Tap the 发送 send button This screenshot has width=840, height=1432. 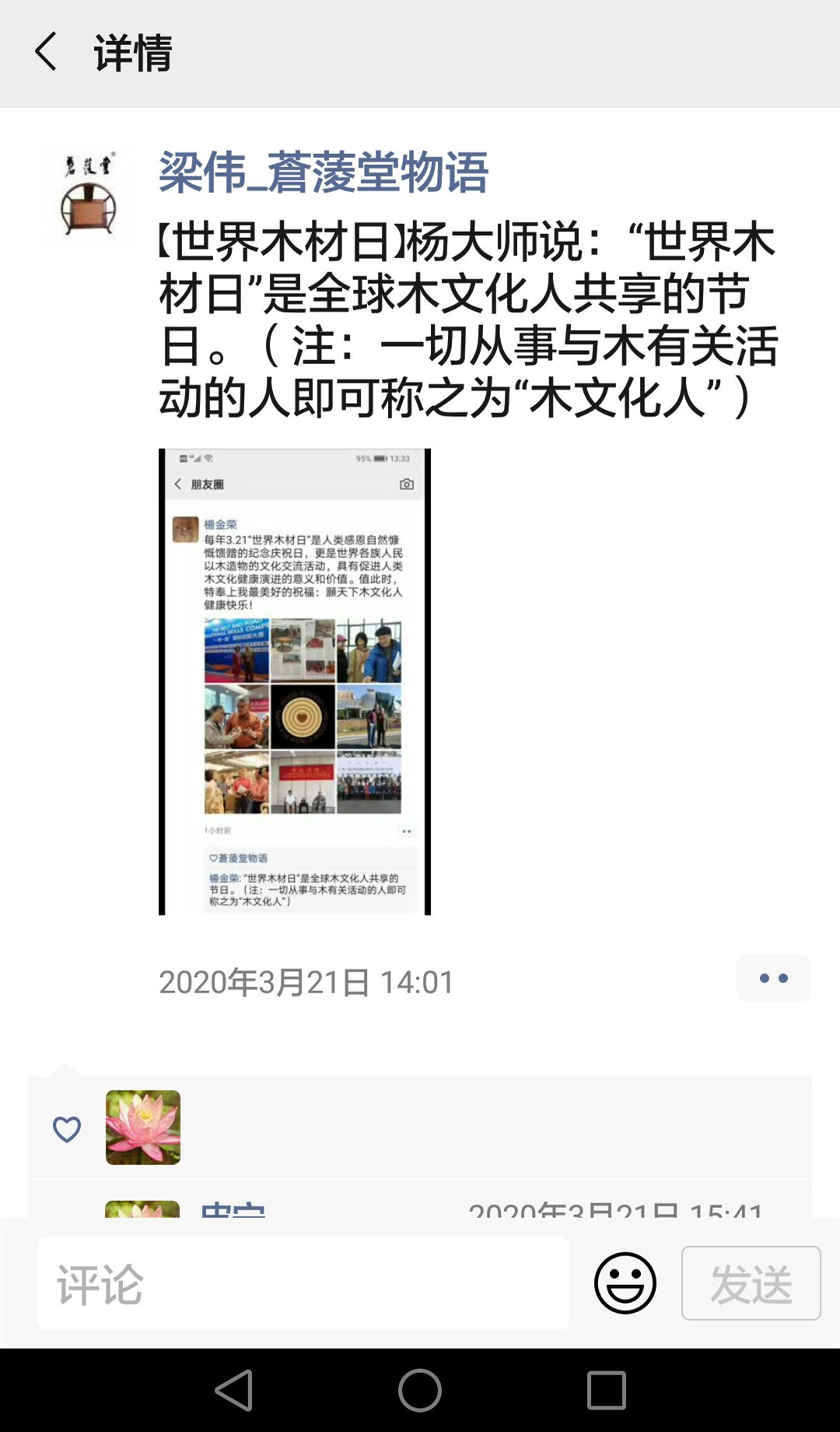pos(751,1283)
